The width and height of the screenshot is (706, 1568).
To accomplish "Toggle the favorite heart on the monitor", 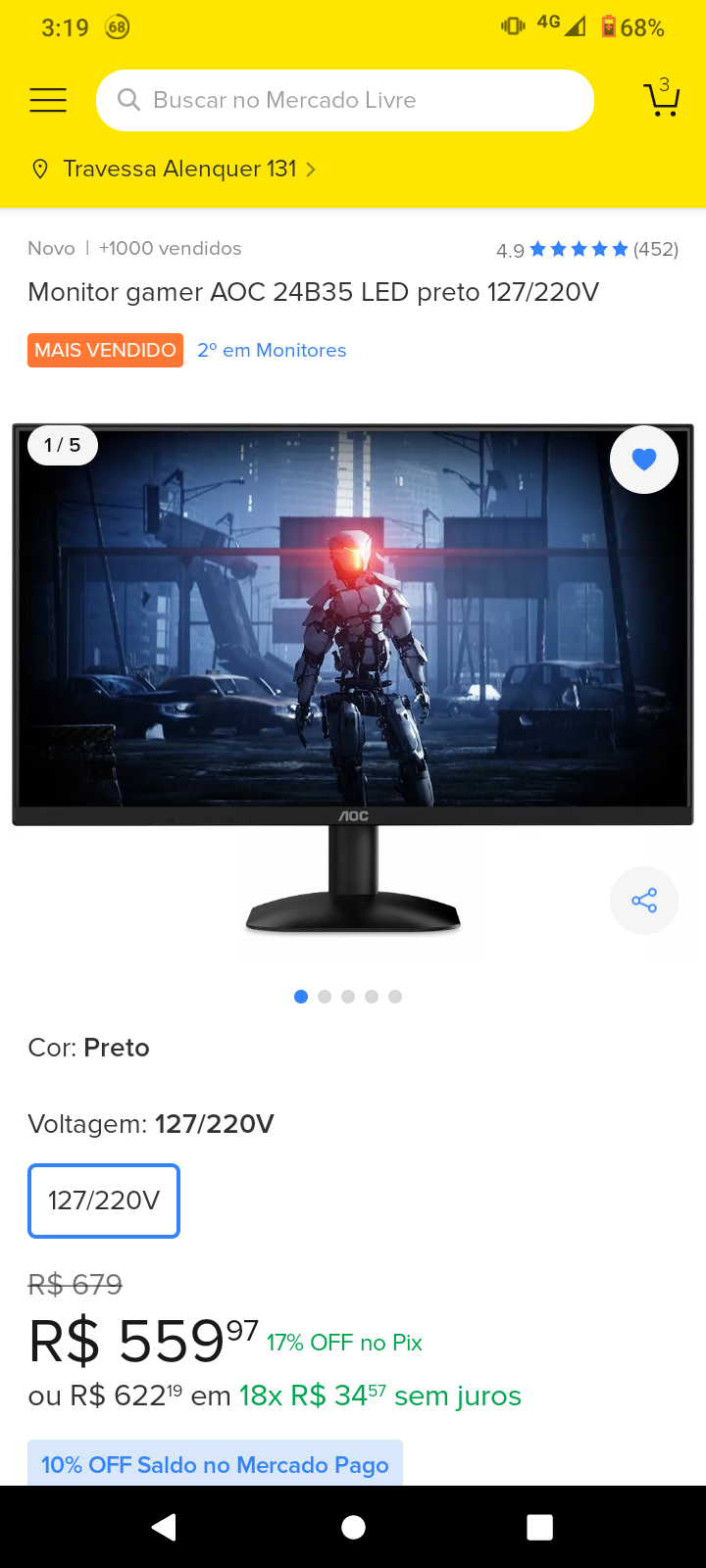I will (x=644, y=459).
